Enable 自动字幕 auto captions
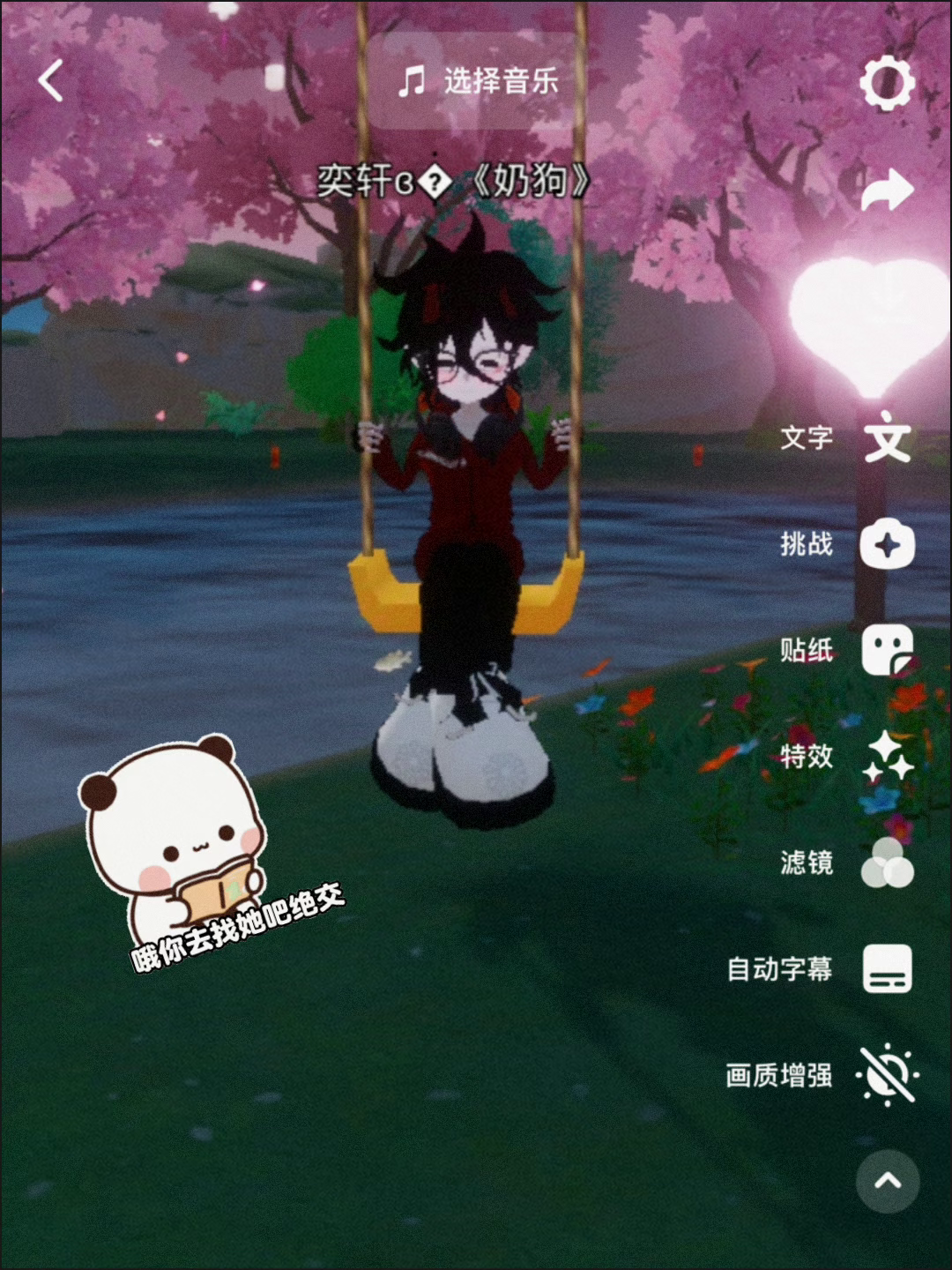The height and width of the screenshot is (1270, 952). tap(887, 969)
